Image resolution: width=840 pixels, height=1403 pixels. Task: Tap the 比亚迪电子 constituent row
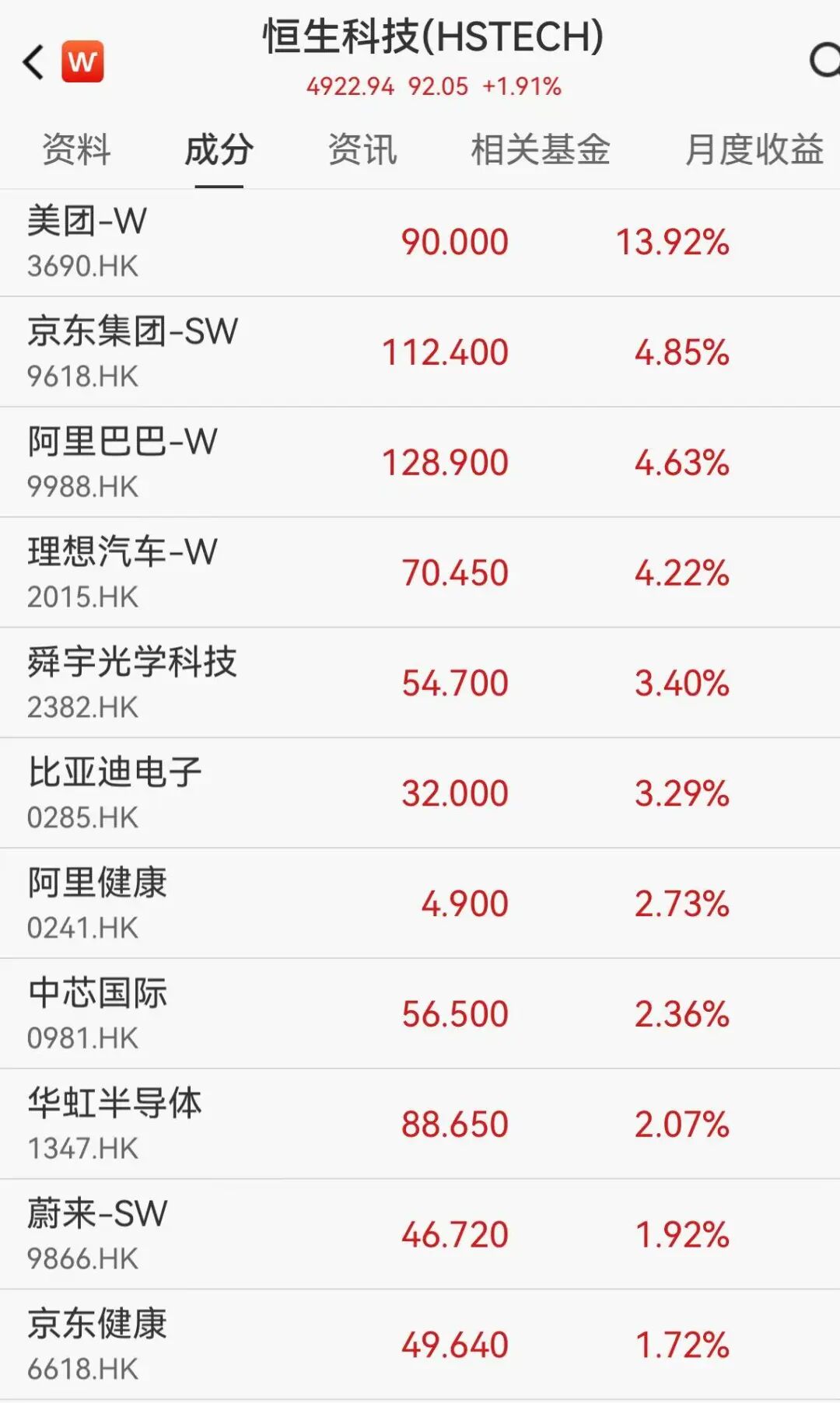[x=420, y=792]
